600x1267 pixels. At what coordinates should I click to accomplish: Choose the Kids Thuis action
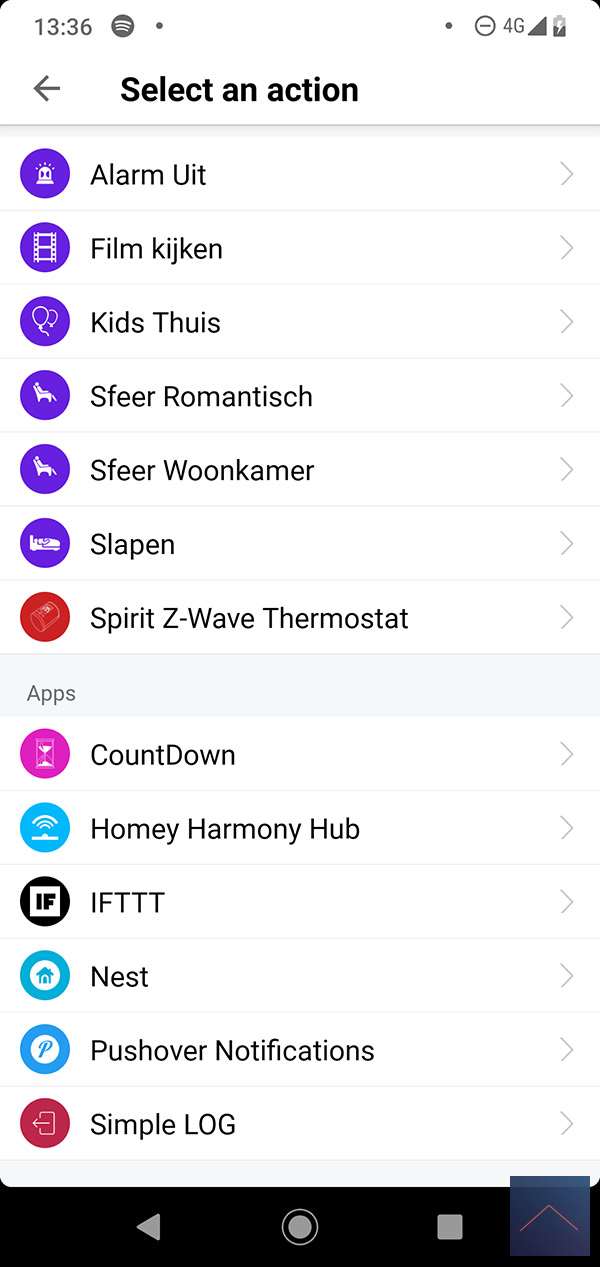pyautogui.click(x=300, y=322)
